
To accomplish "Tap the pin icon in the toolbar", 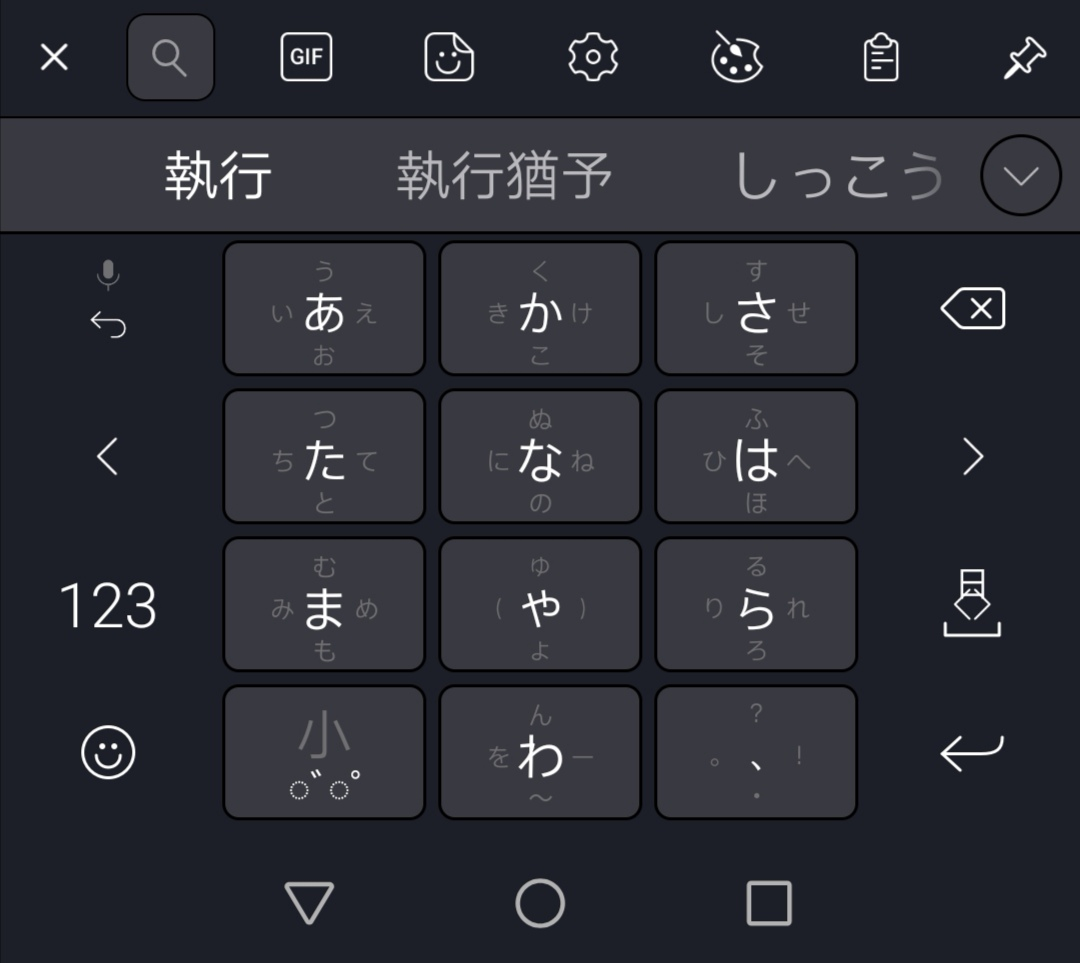I will (x=1024, y=58).
